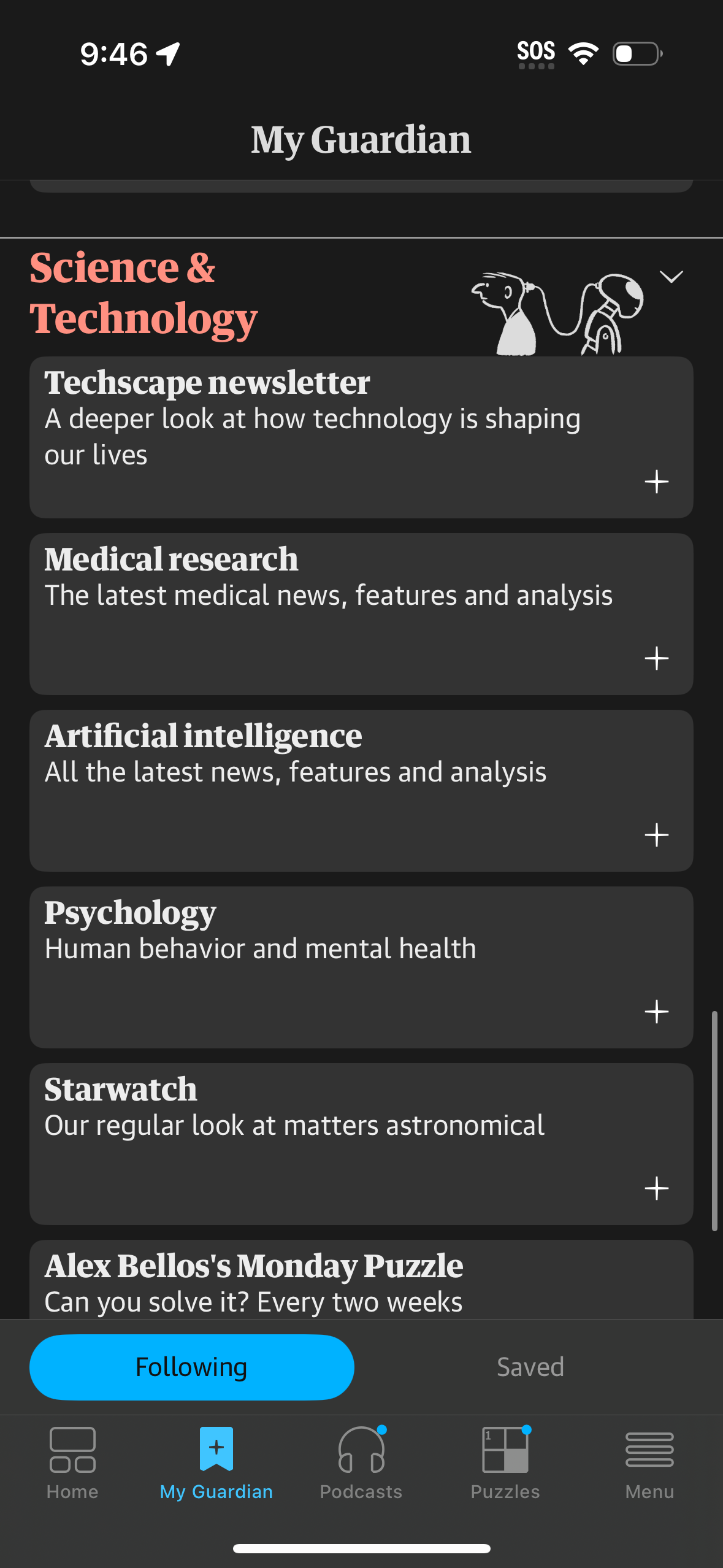Follow Psychology using the plus button
The image size is (723, 1568).
point(656,1011)
